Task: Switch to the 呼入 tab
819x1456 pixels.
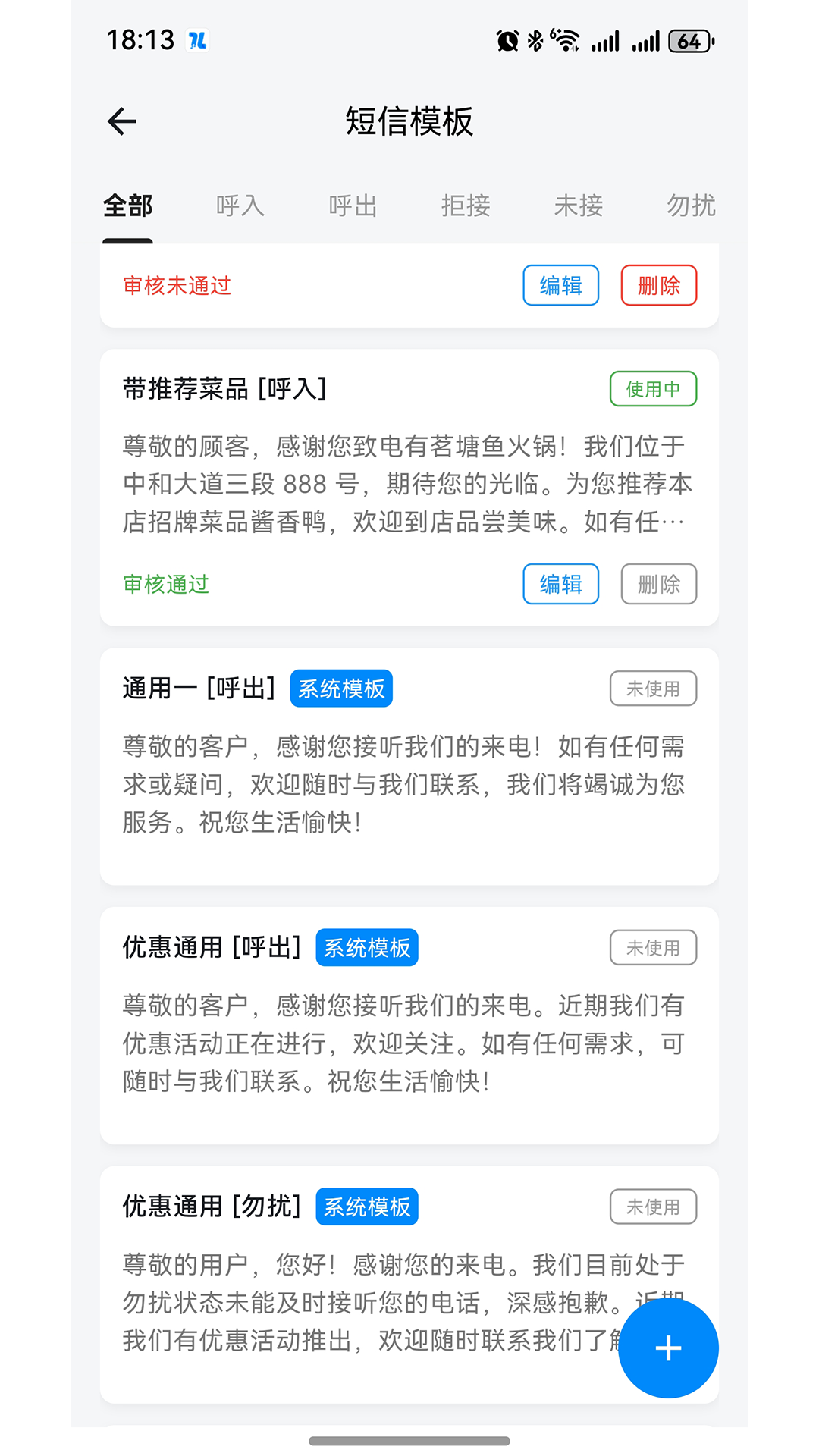Action: pyautogui.click(x=240, y=206)
